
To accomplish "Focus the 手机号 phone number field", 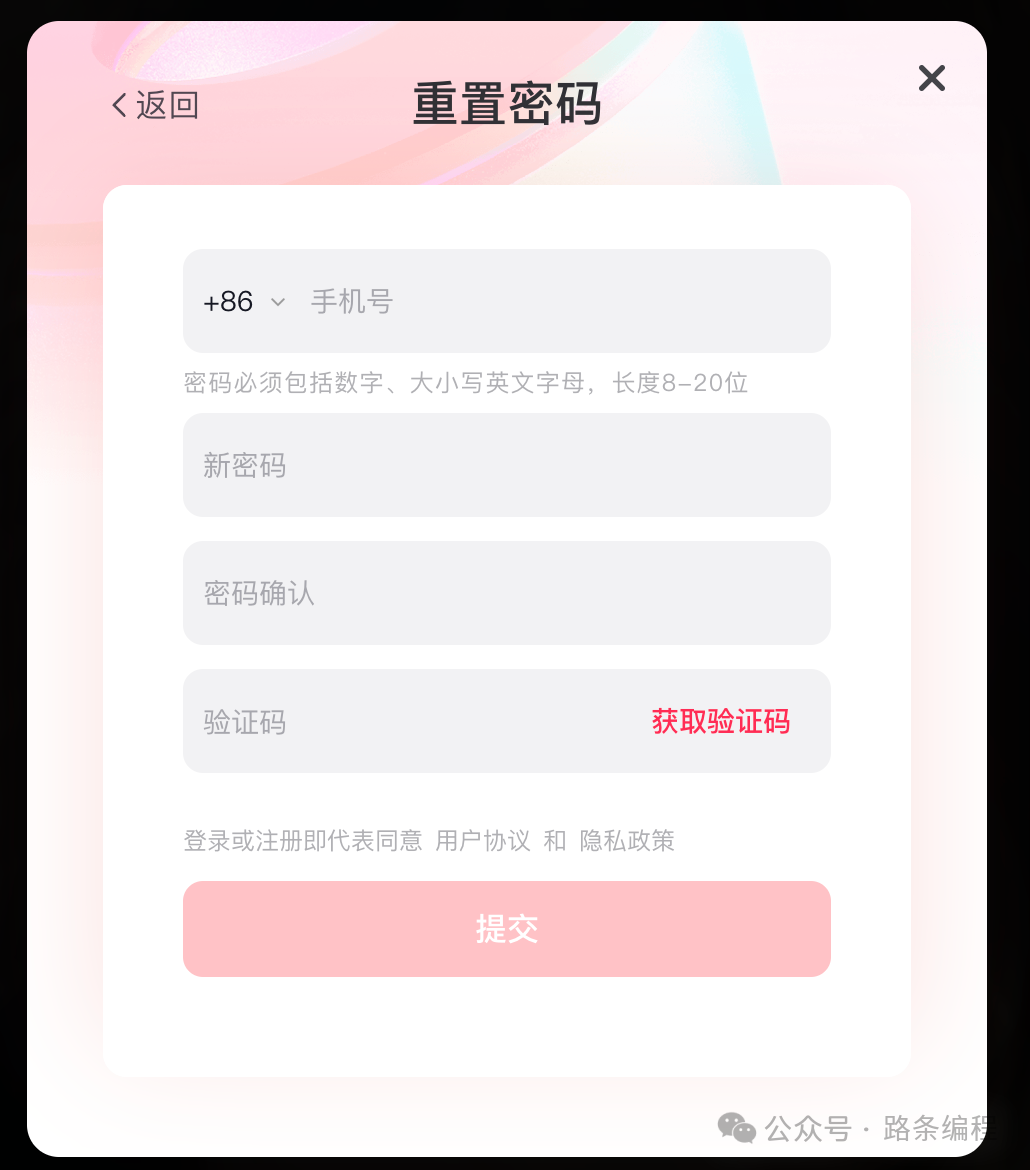I will 560,302.
